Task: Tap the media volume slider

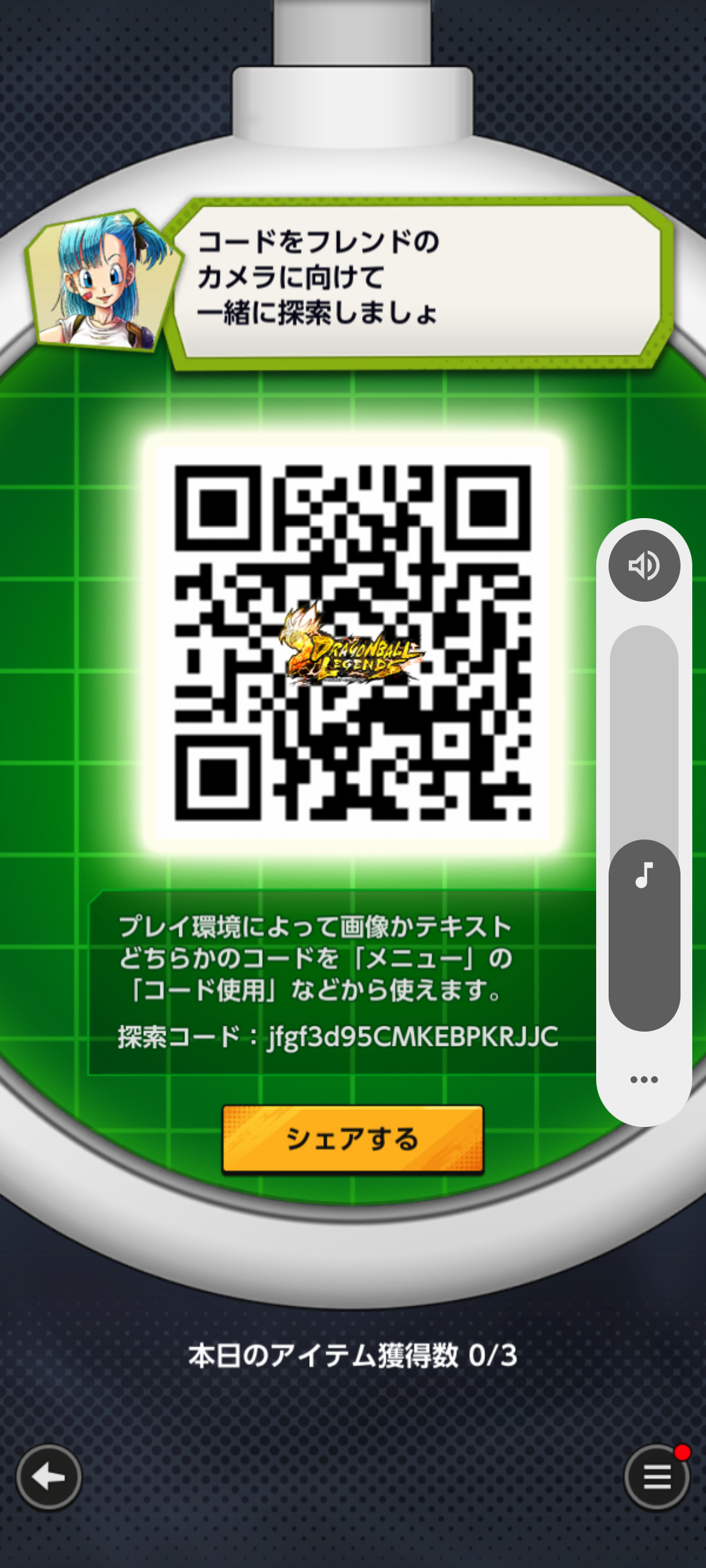Action: (645, 828)
